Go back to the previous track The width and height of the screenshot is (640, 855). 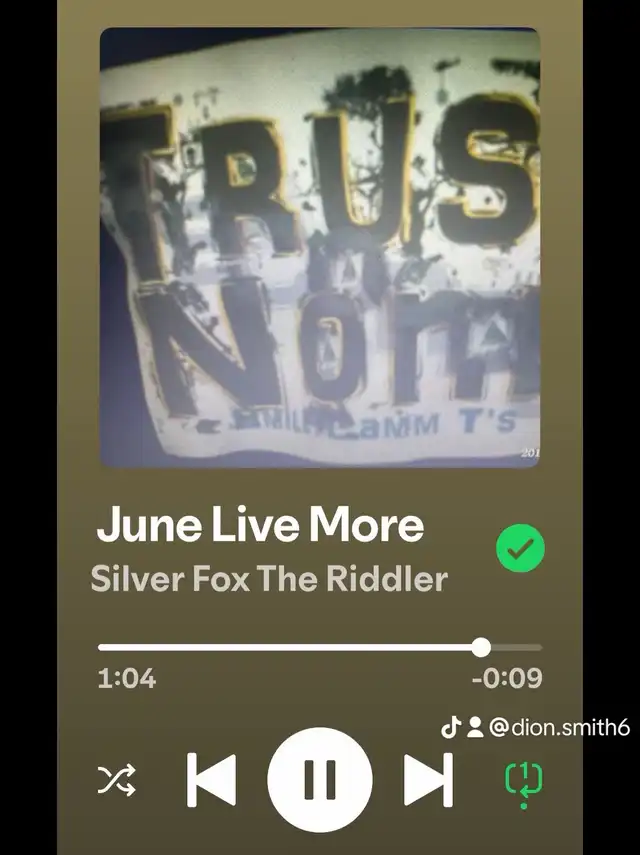click(212, 780)
